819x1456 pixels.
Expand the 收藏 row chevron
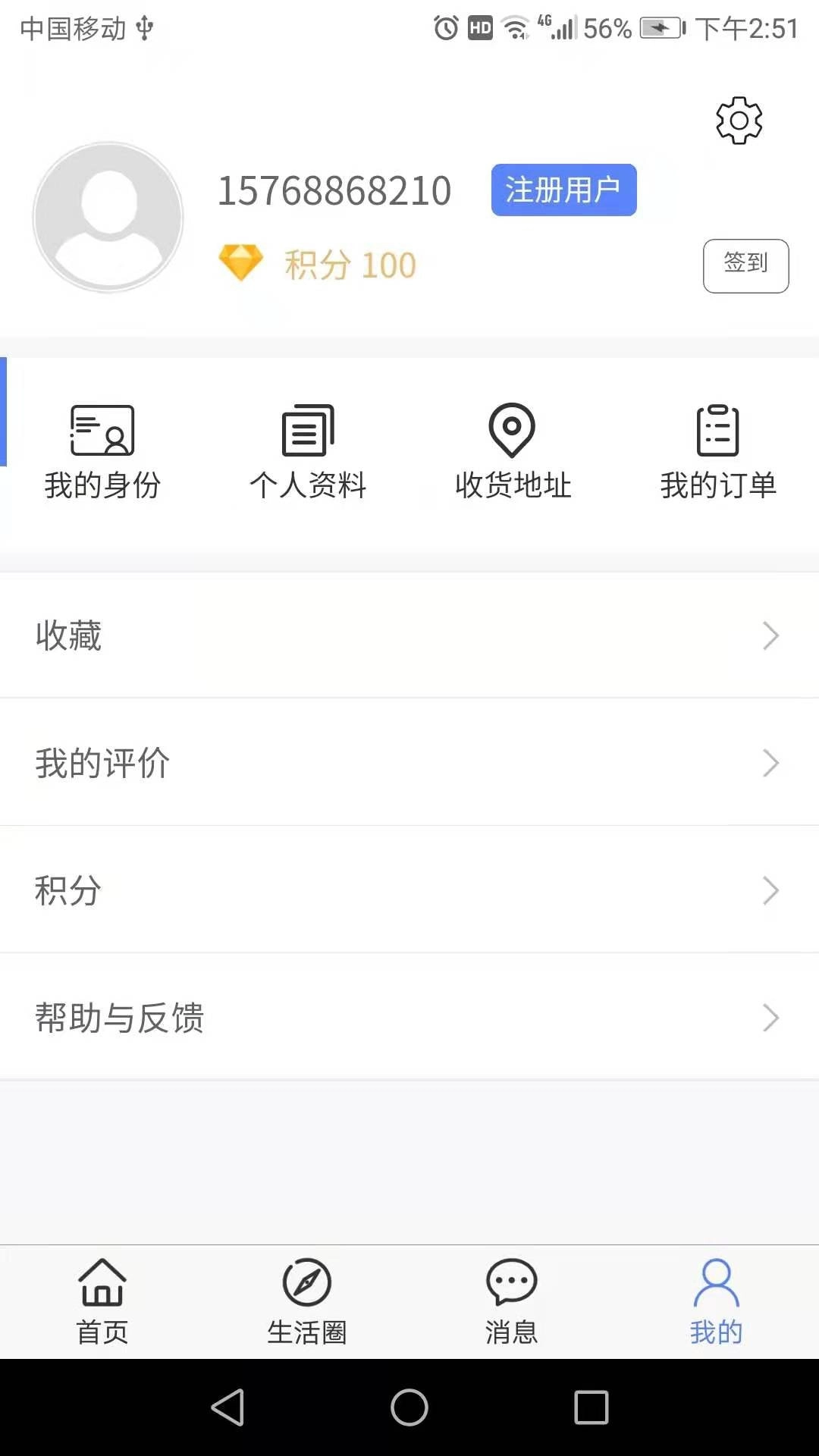coord(770,635)
